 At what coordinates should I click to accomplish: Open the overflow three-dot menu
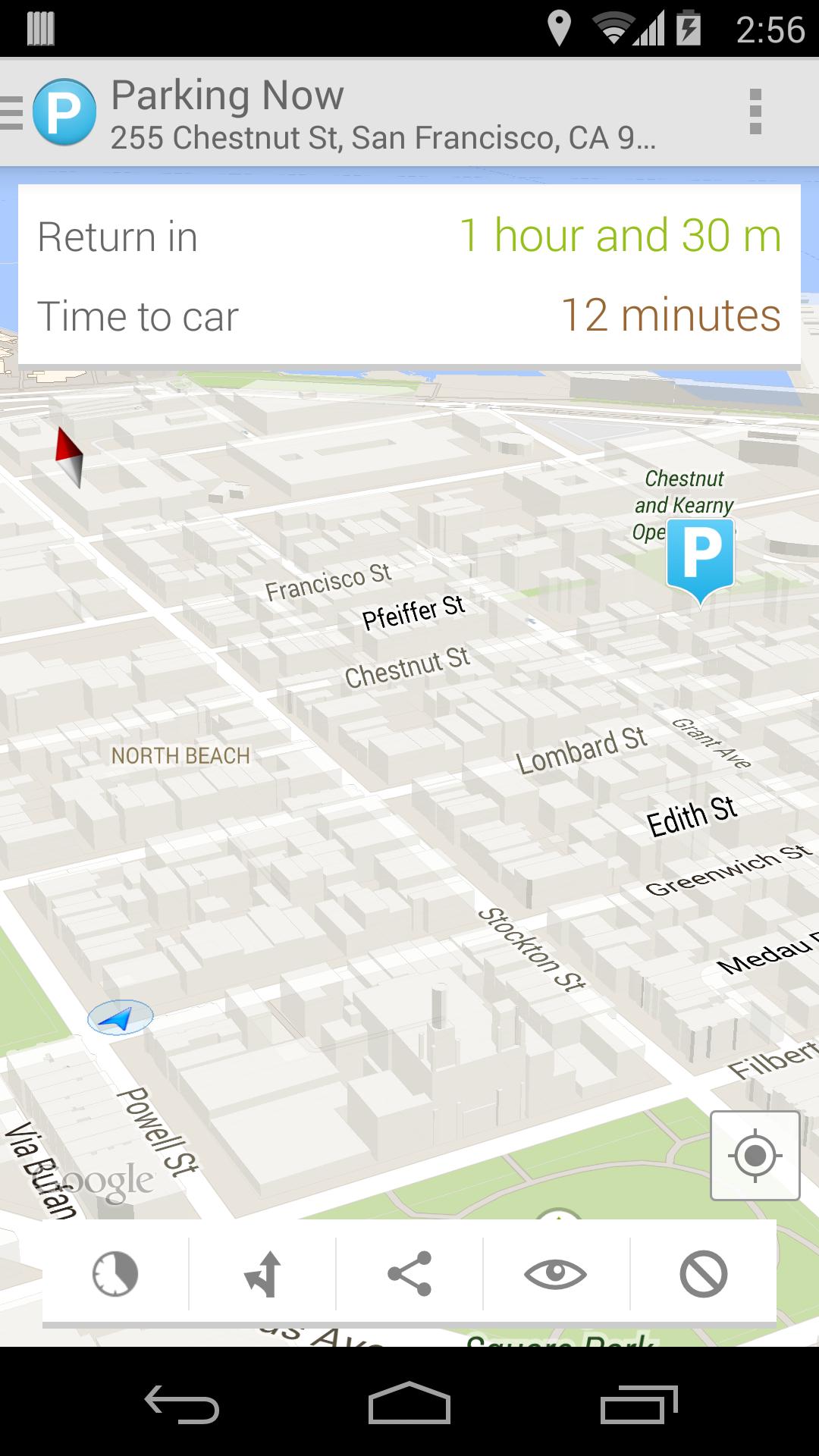click(x=755, y=111)
